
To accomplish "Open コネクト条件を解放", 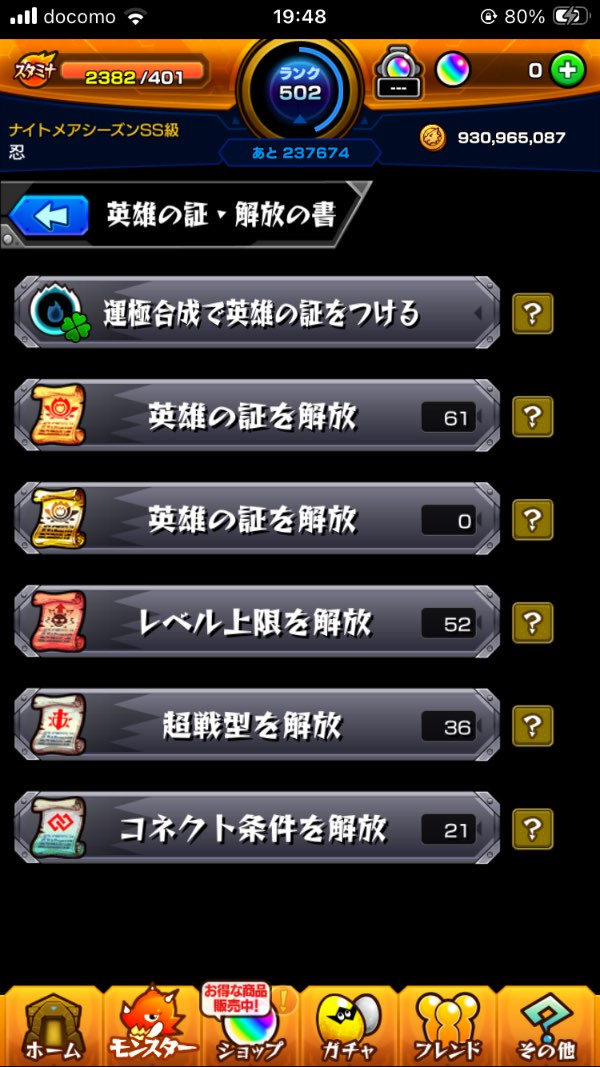I will 257,829.
